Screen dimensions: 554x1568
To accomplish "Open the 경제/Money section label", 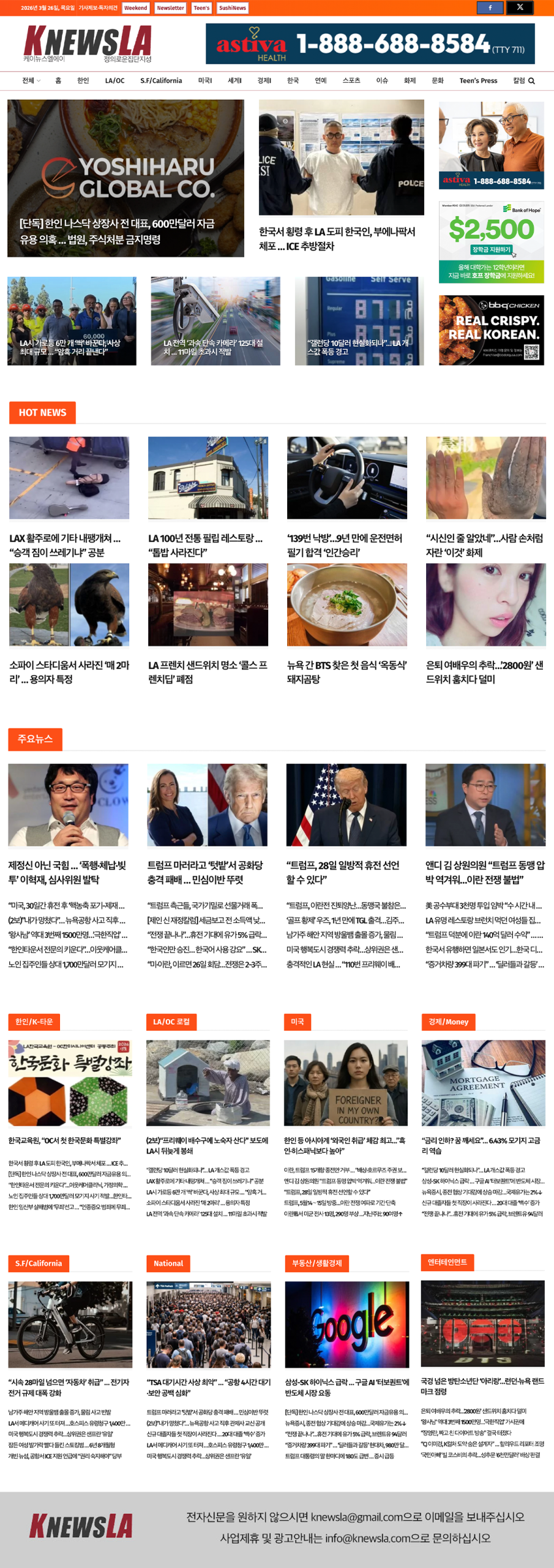I will point(448,1022).
